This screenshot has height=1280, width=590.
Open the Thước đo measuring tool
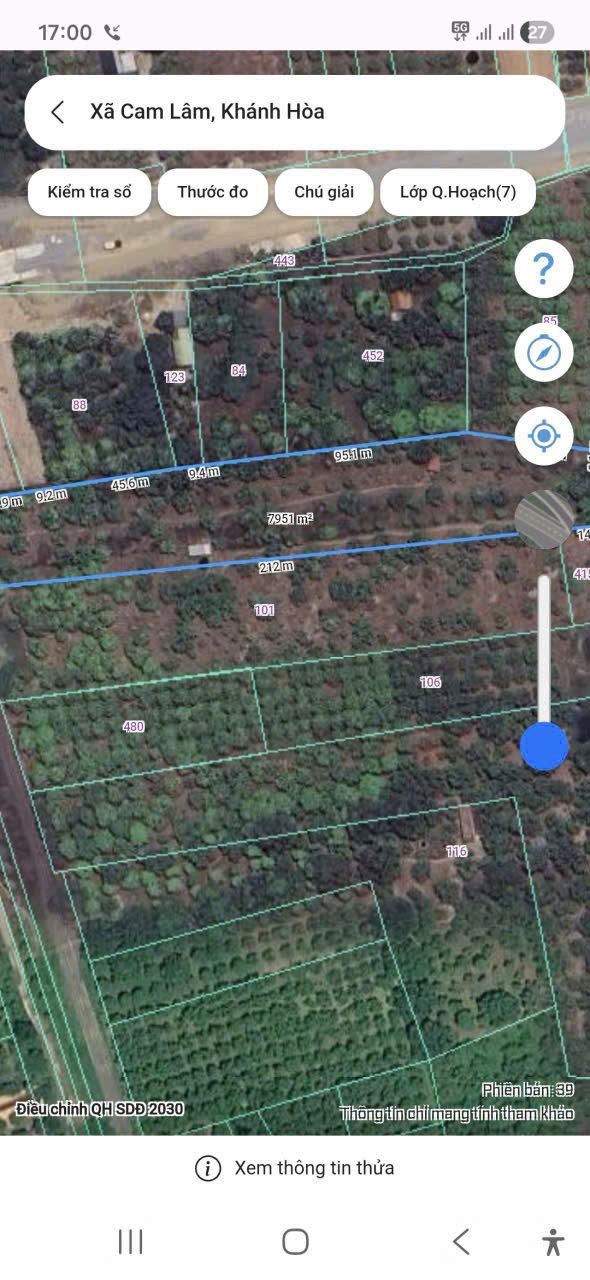click(213, 192)
